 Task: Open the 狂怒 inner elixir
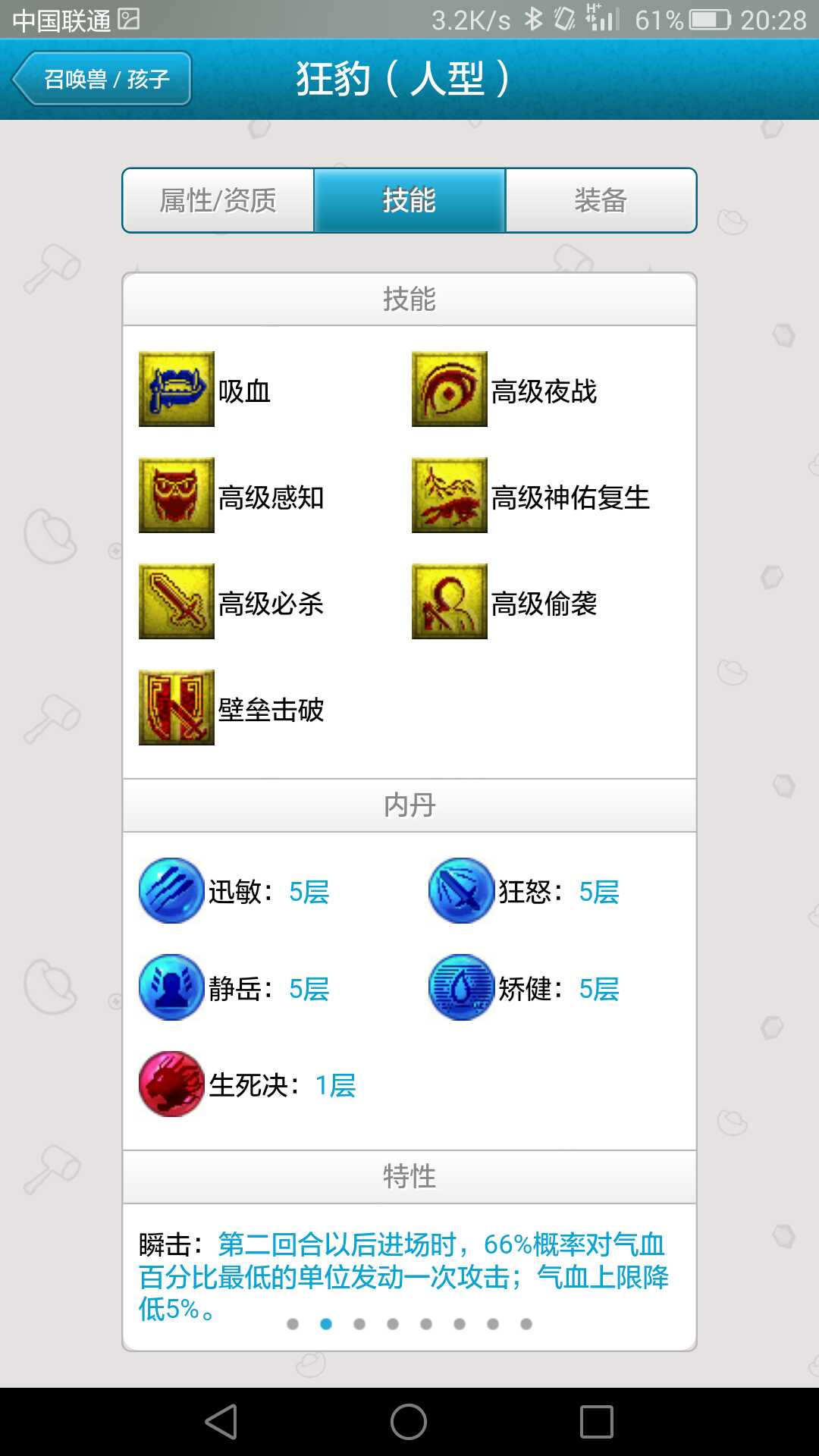(462, 891)
